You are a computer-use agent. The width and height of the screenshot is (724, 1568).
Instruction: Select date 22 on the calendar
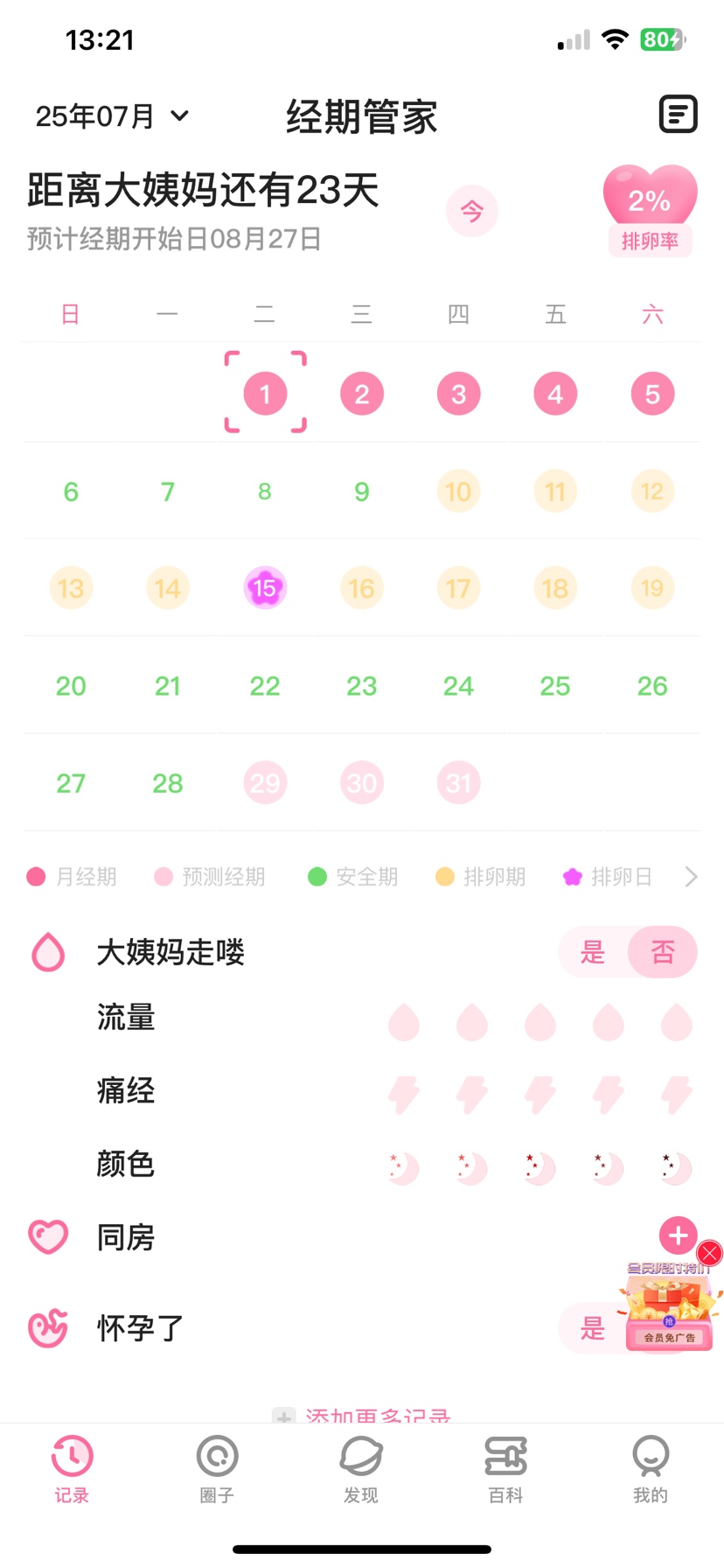[265, 686]
